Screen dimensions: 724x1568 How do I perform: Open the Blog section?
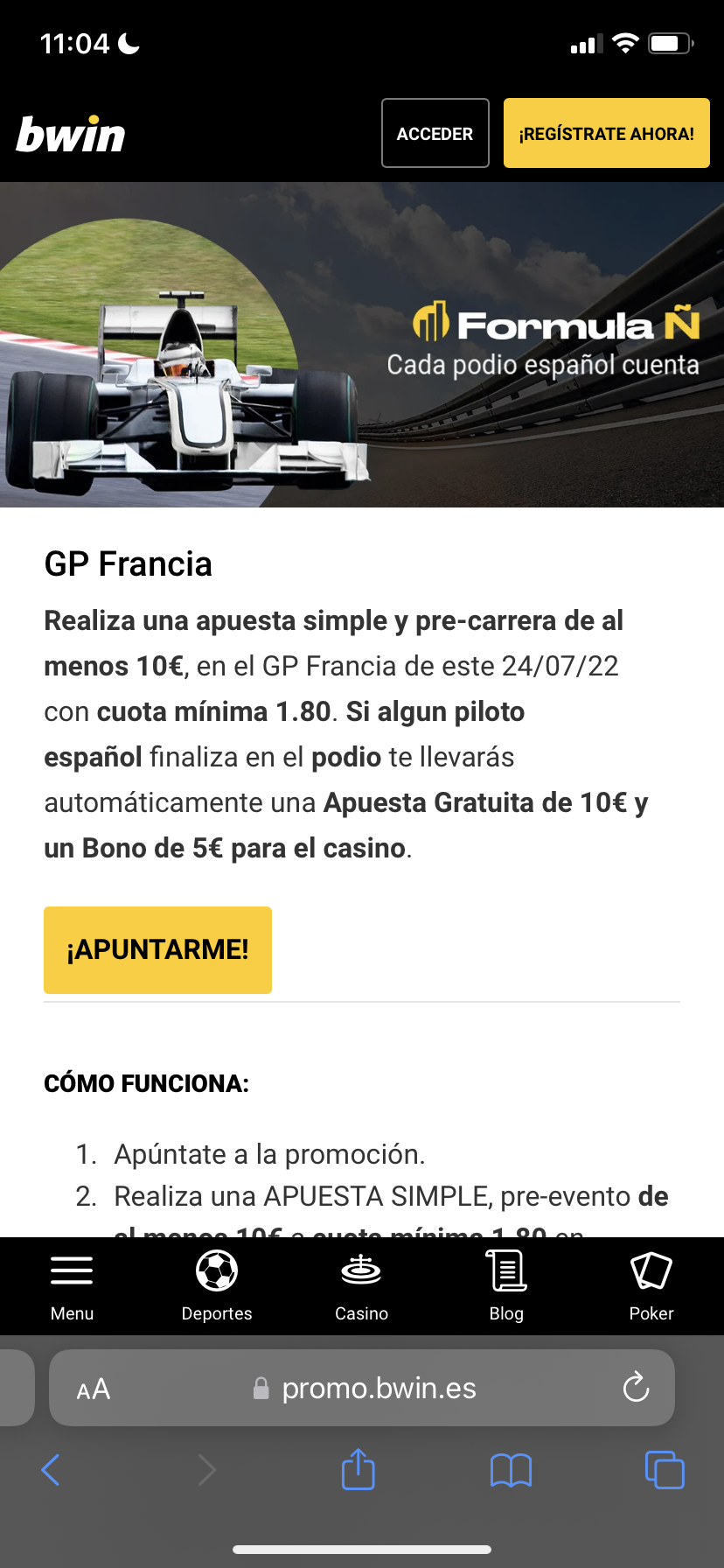(506, 1286)
